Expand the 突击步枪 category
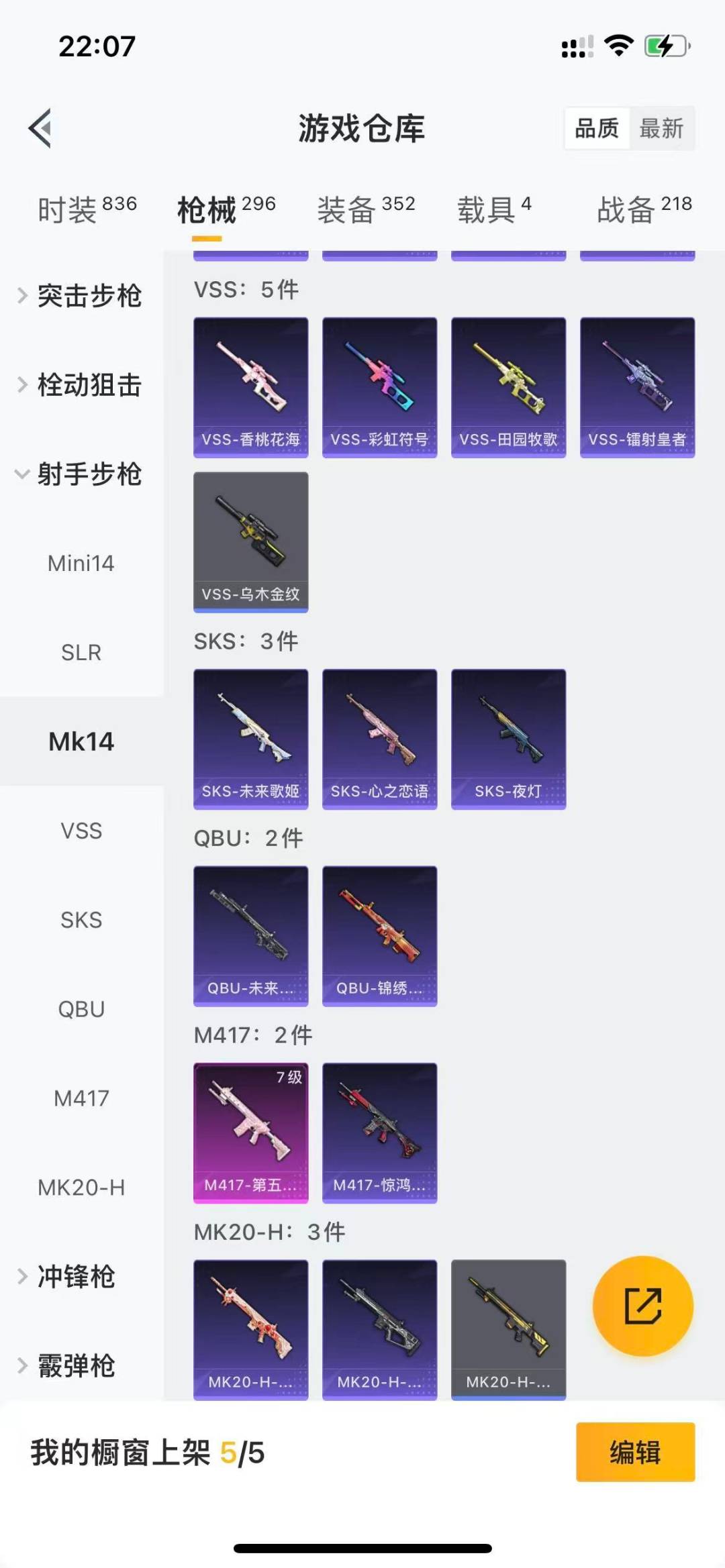The image size is (725, 1568). click(81, 296)
